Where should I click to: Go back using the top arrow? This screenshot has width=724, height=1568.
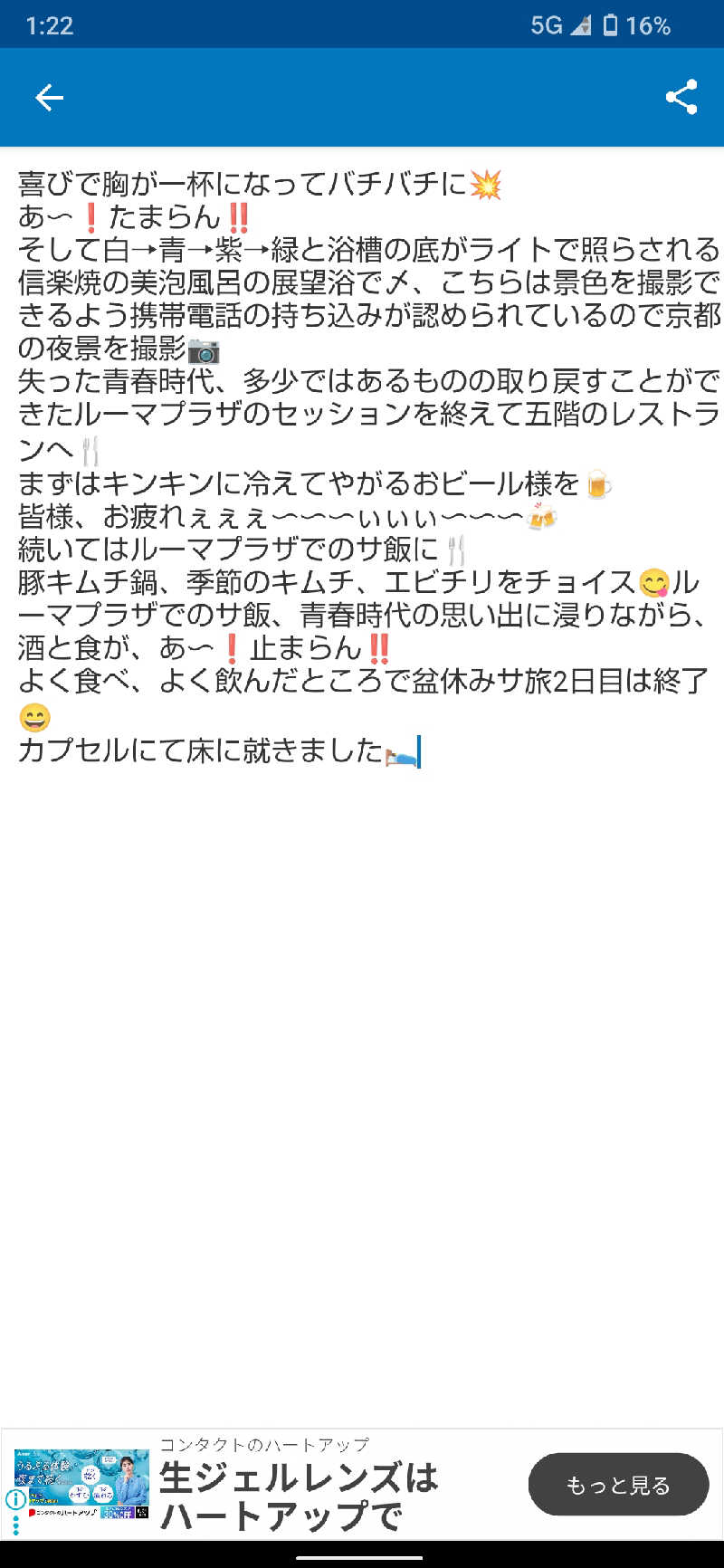[49, 98]
